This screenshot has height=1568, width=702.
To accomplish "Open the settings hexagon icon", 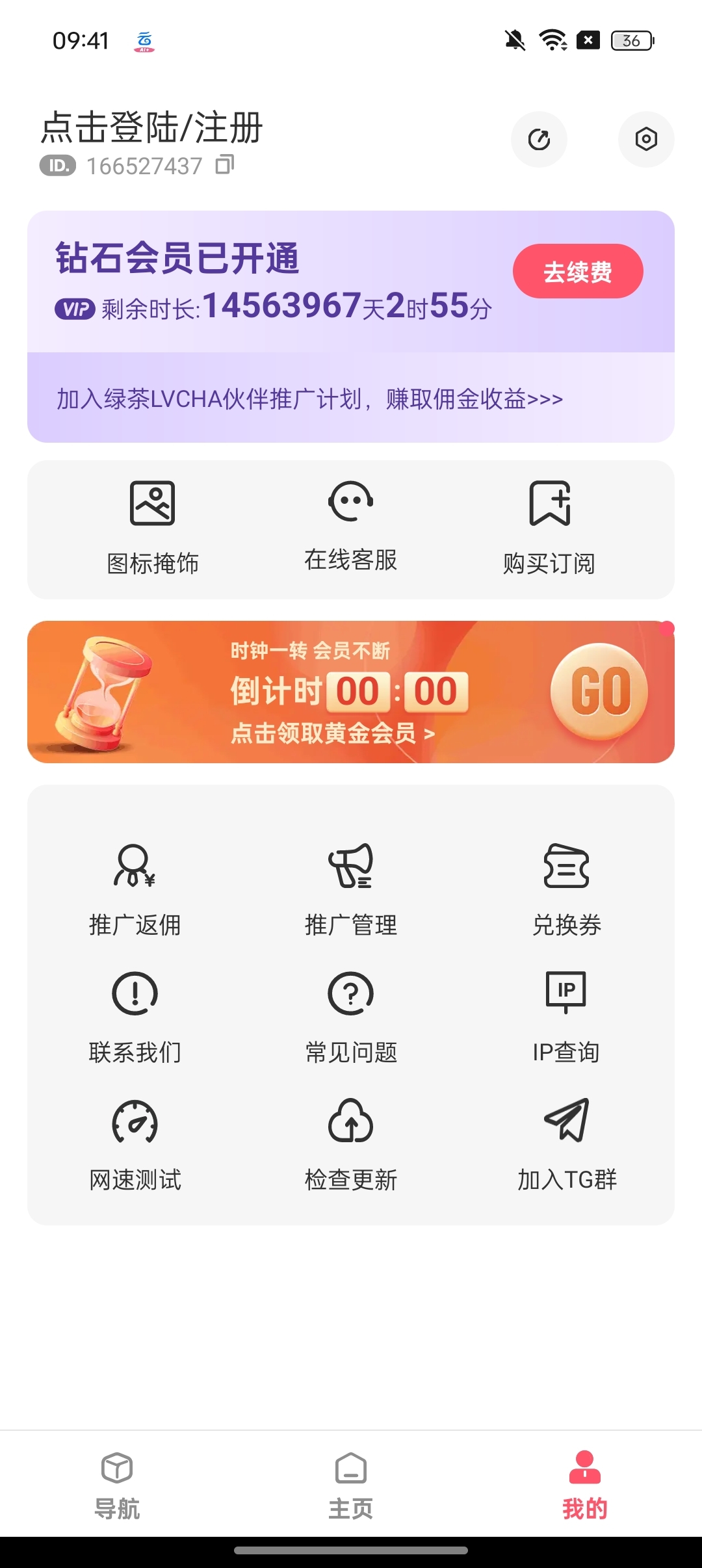I will (x=646, y=139).
